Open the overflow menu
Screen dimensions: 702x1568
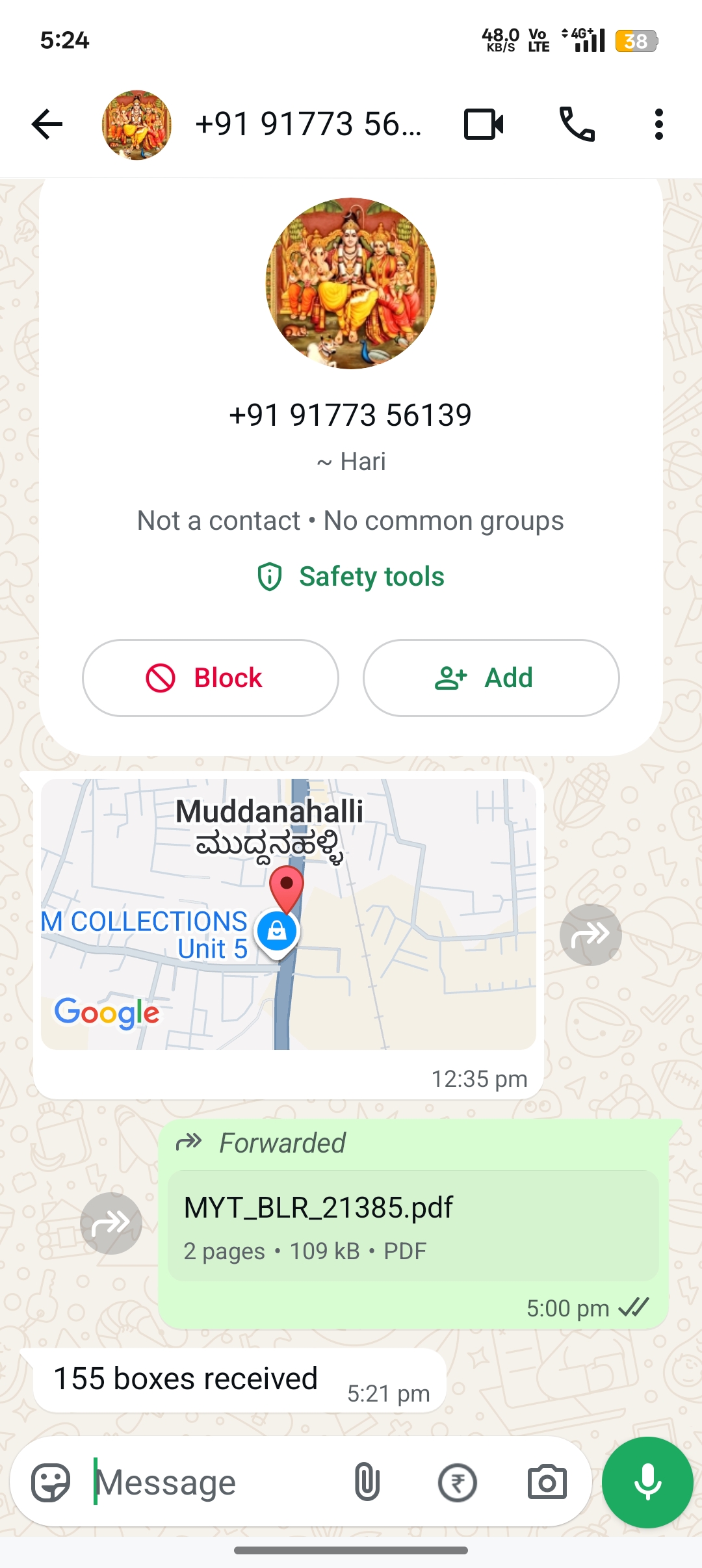(658, 124)
